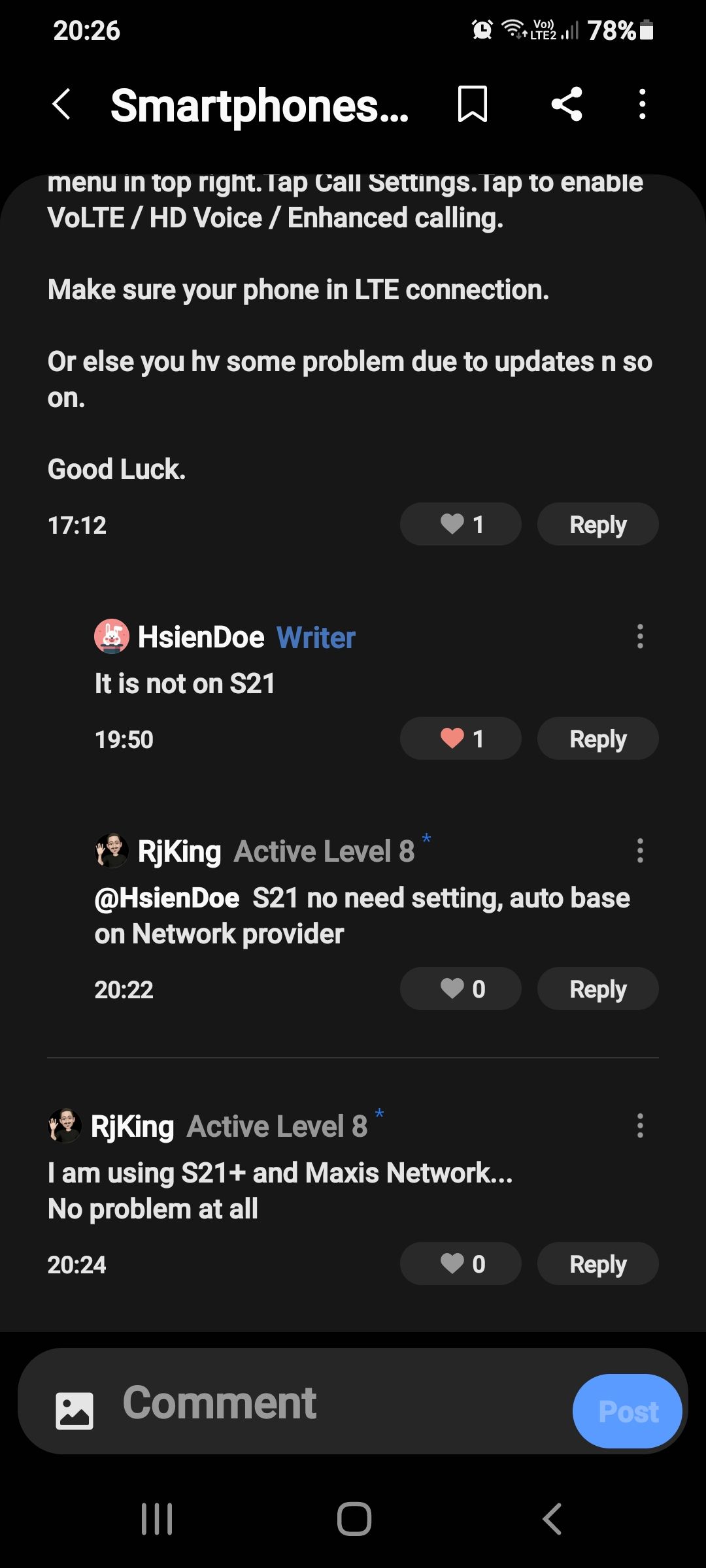View HsienDoe's profile avatar
706x1568 pixels.
[x=112, y=636]
